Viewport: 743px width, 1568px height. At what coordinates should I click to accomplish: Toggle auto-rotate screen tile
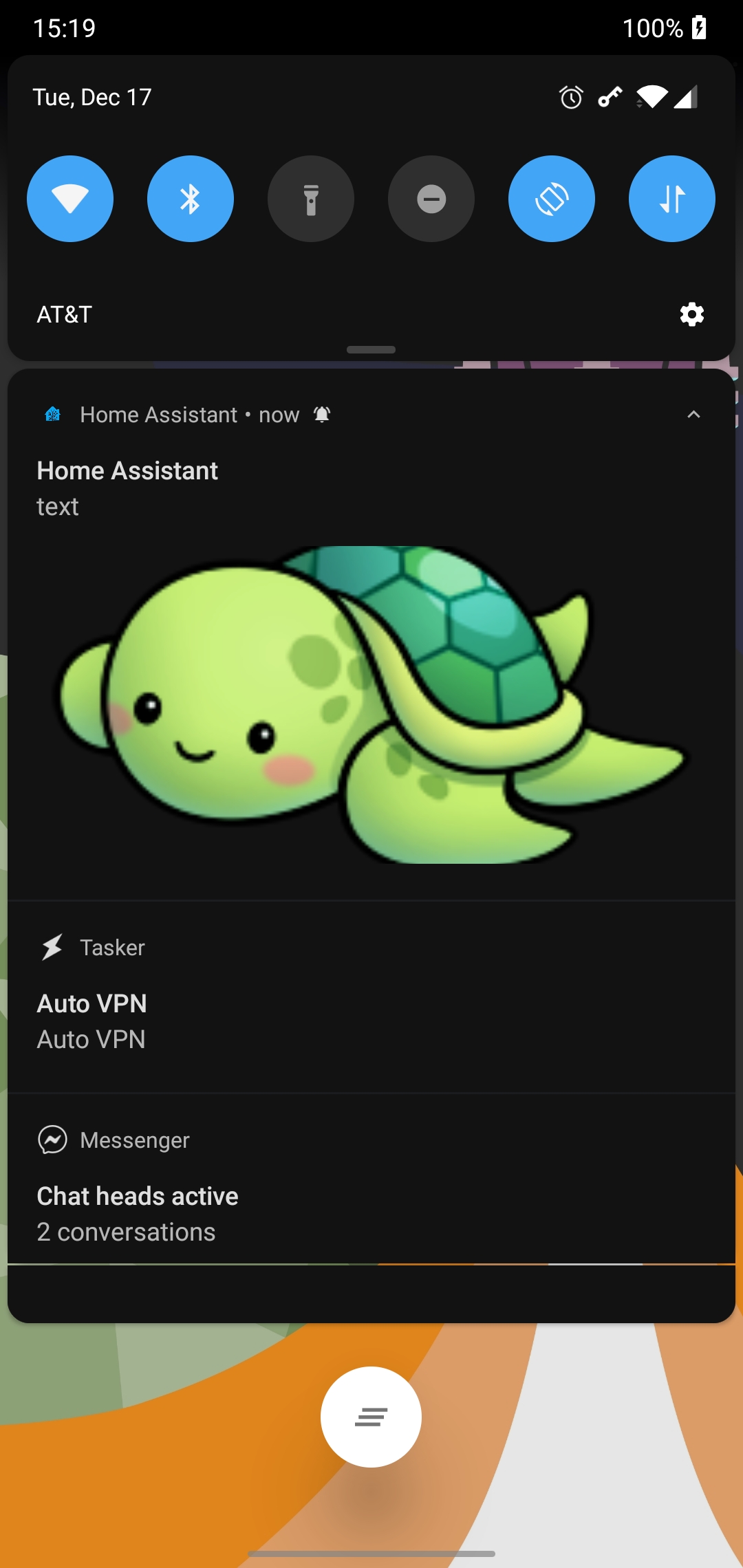pos(551,198)
